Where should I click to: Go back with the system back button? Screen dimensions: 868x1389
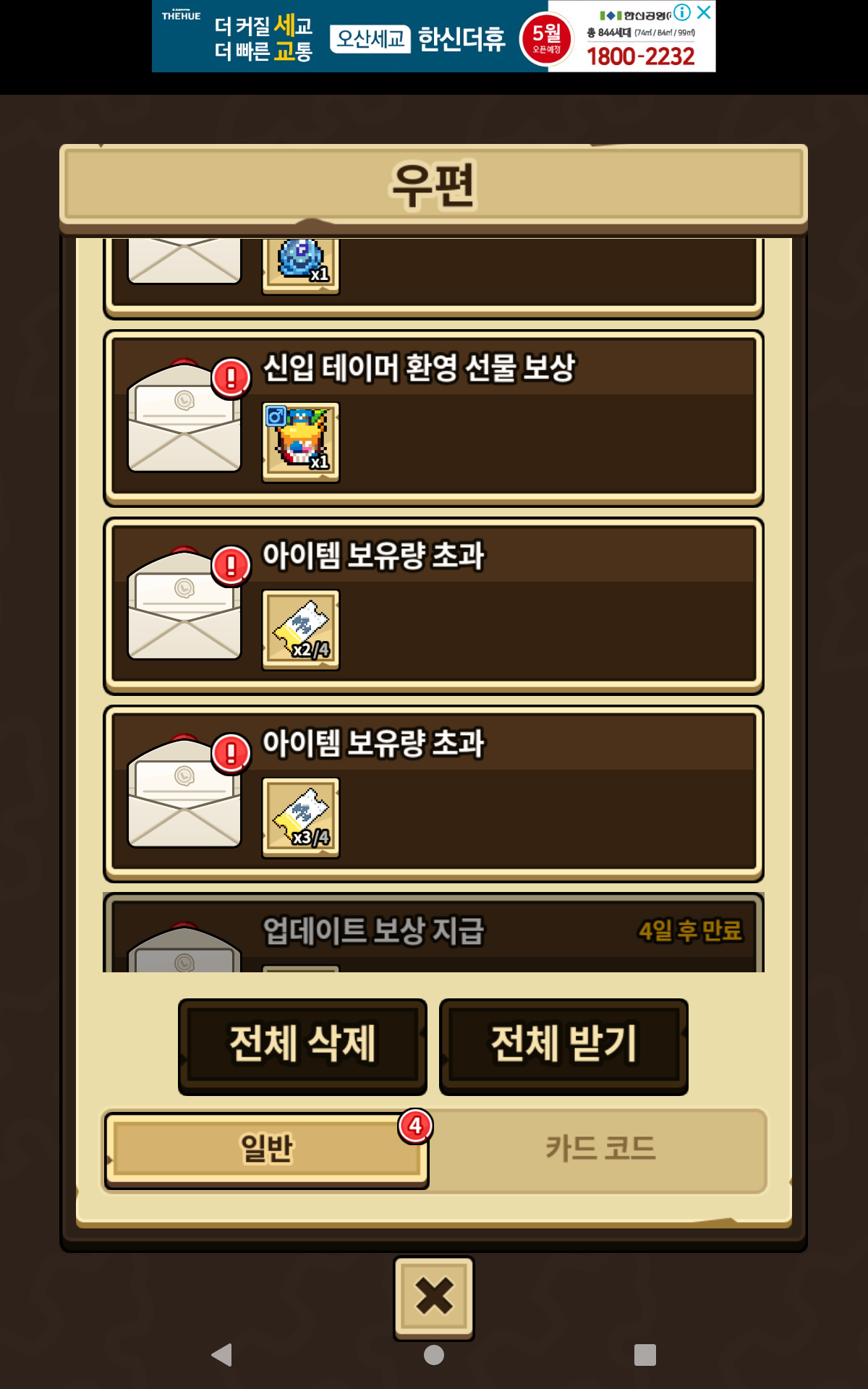click(x=221, y=1355)
